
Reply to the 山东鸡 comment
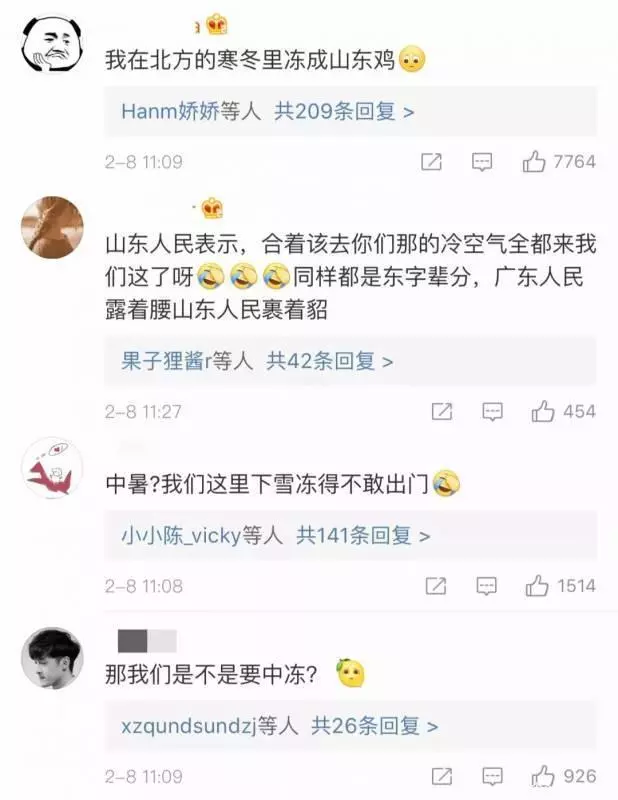(482, 161)
